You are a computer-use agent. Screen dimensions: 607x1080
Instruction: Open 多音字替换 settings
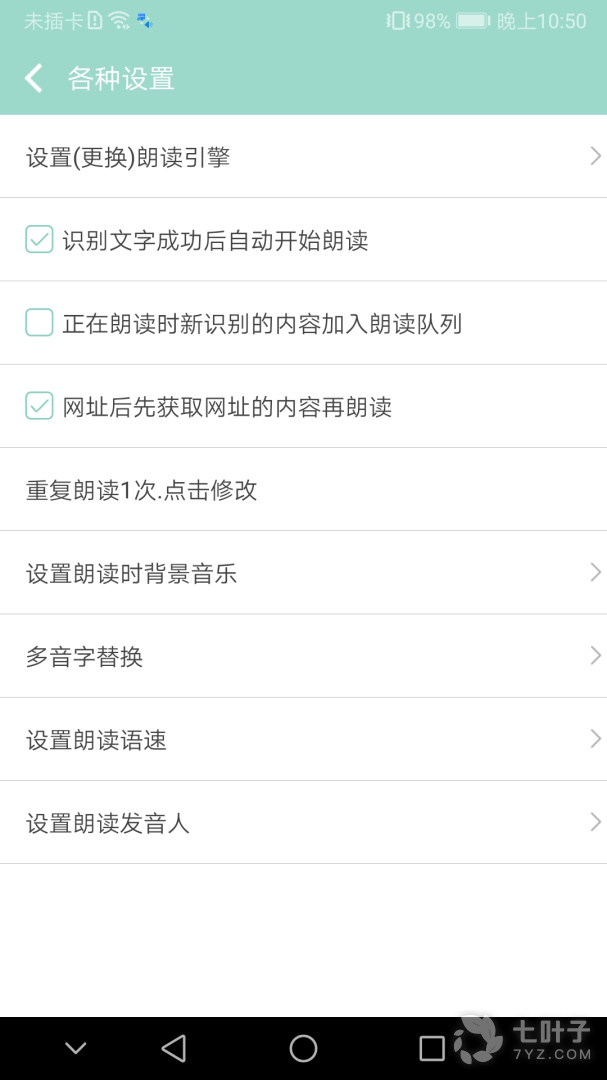point(303,656)
